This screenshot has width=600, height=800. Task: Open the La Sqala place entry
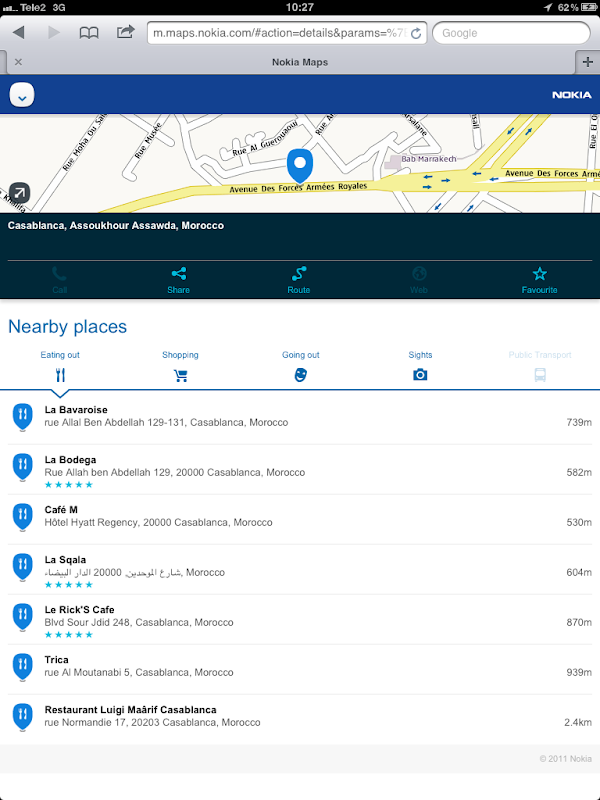[300, 568]
